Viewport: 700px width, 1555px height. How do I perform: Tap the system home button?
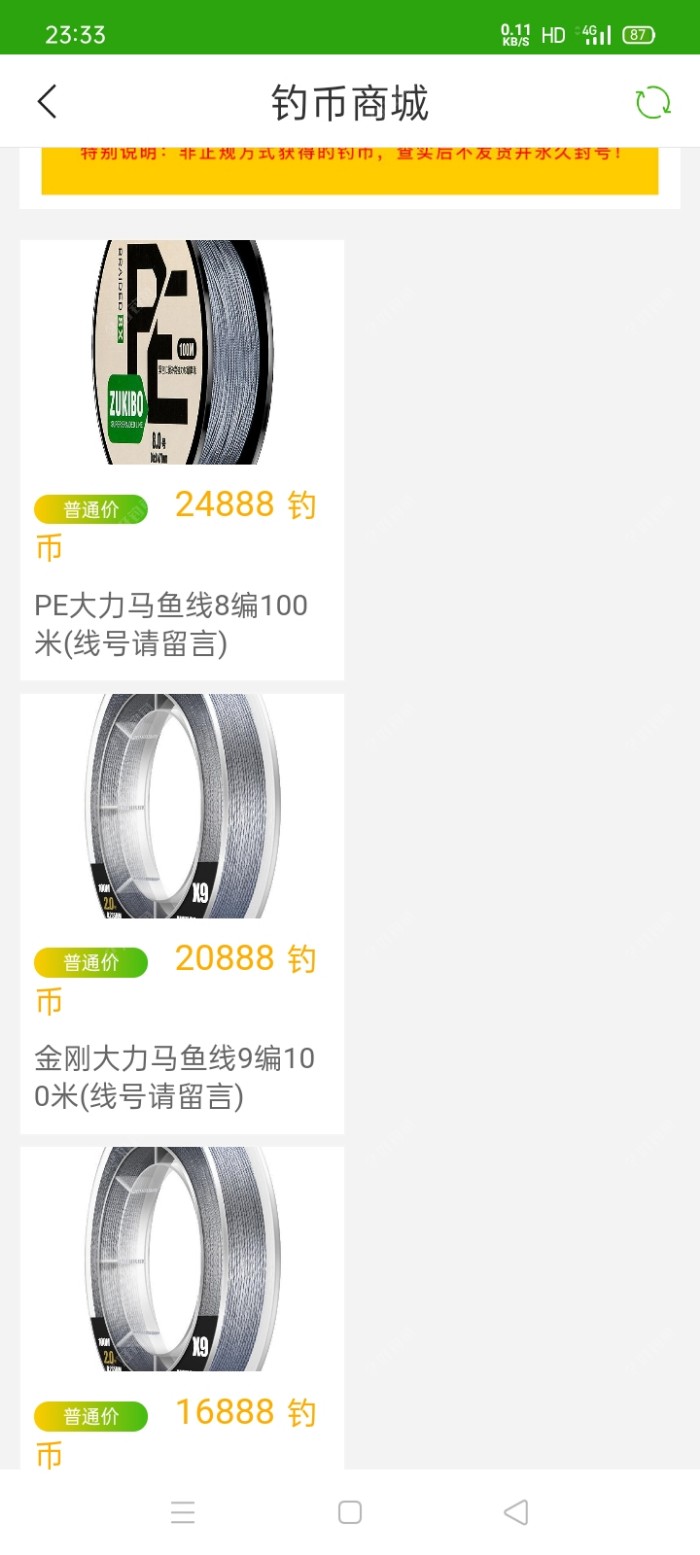(350, 1512)
